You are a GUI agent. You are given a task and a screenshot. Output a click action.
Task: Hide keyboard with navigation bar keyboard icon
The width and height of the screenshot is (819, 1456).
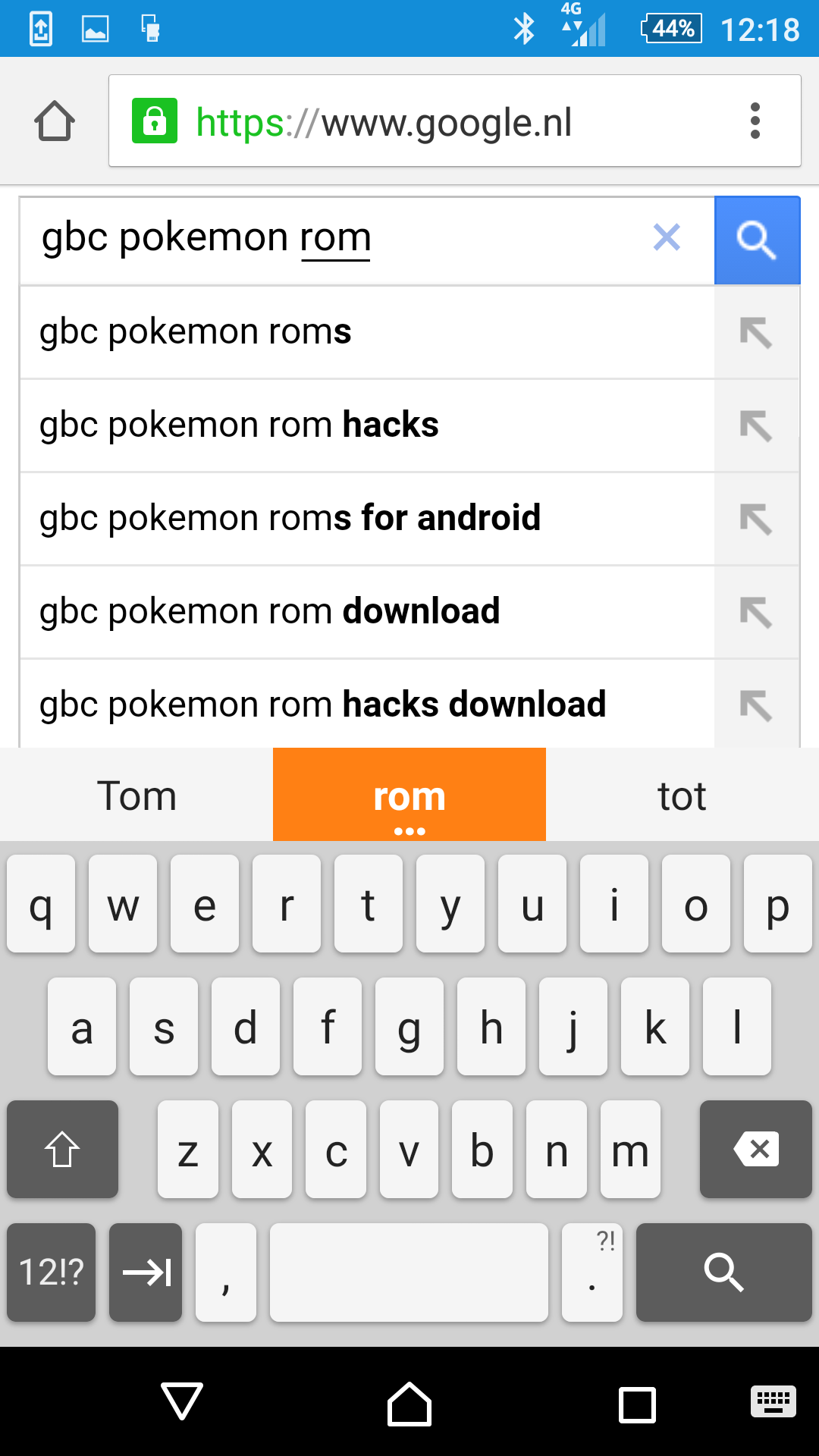pos(773,1402)
